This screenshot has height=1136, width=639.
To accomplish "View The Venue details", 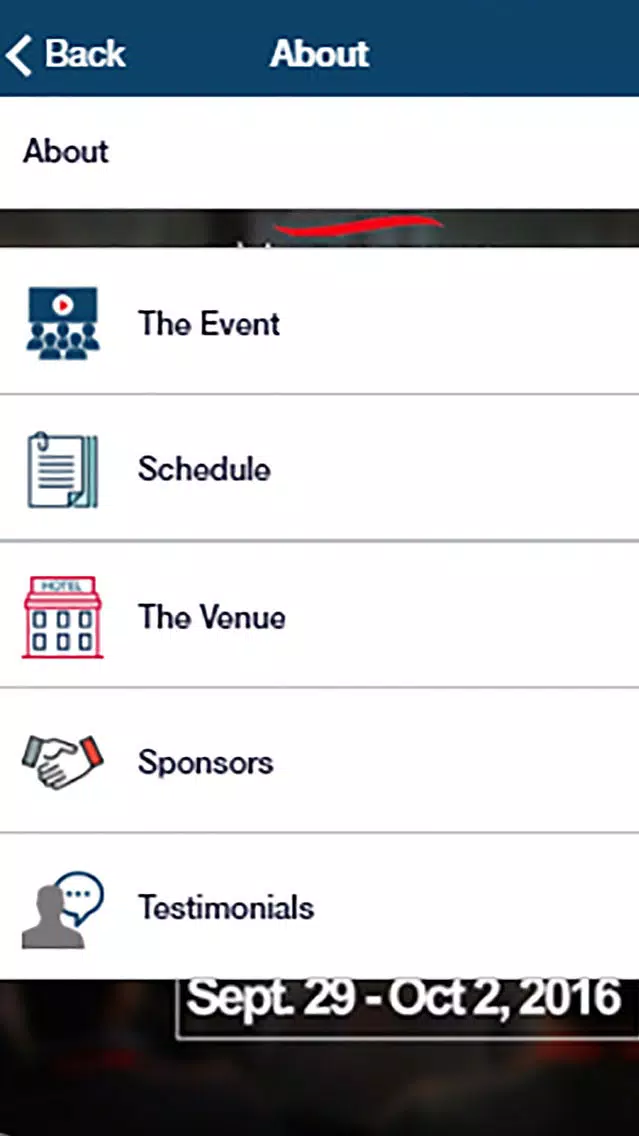I will tap(320, 615).
